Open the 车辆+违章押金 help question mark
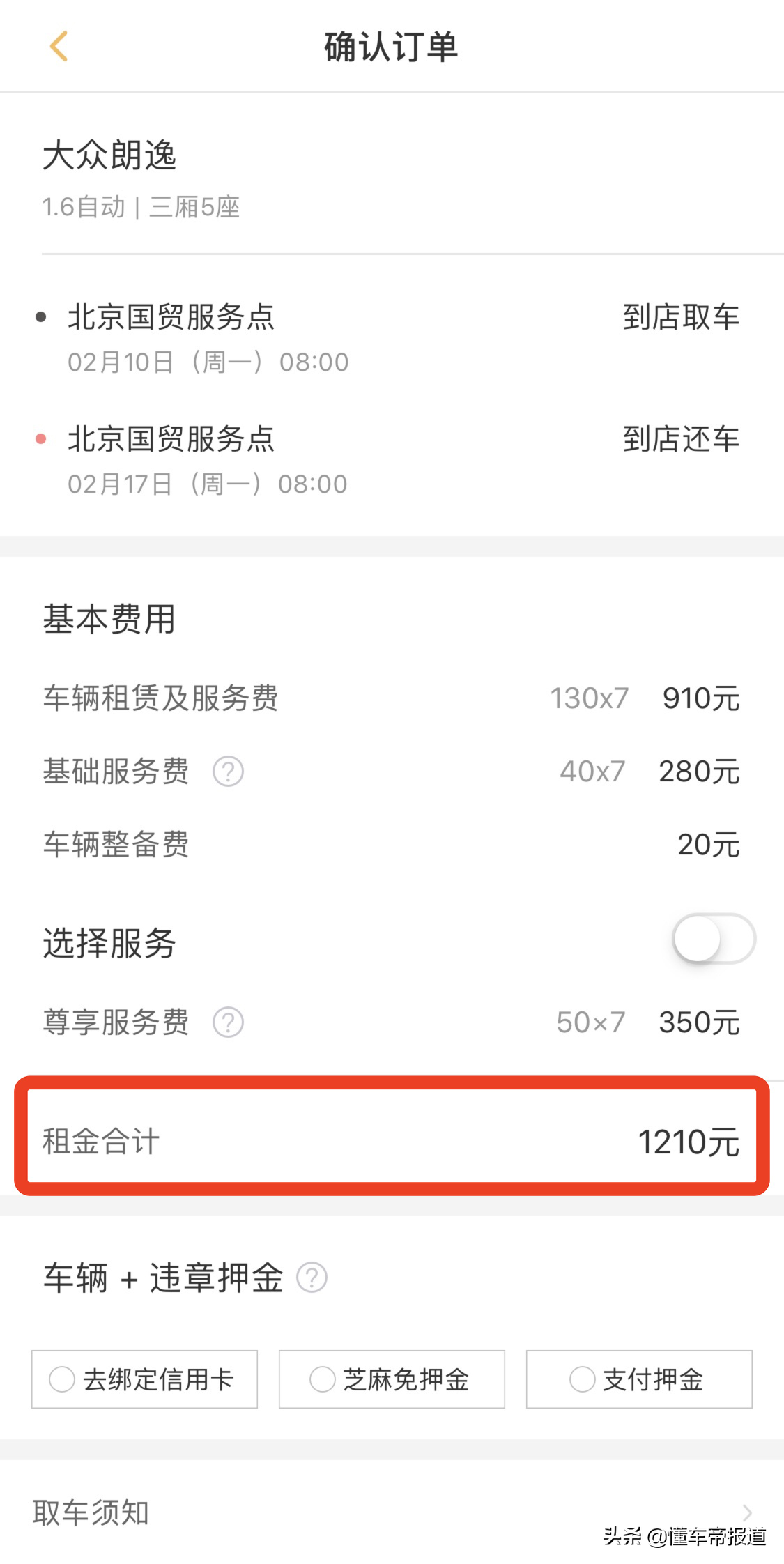784x1564 pixels. tap(313, 1278)
